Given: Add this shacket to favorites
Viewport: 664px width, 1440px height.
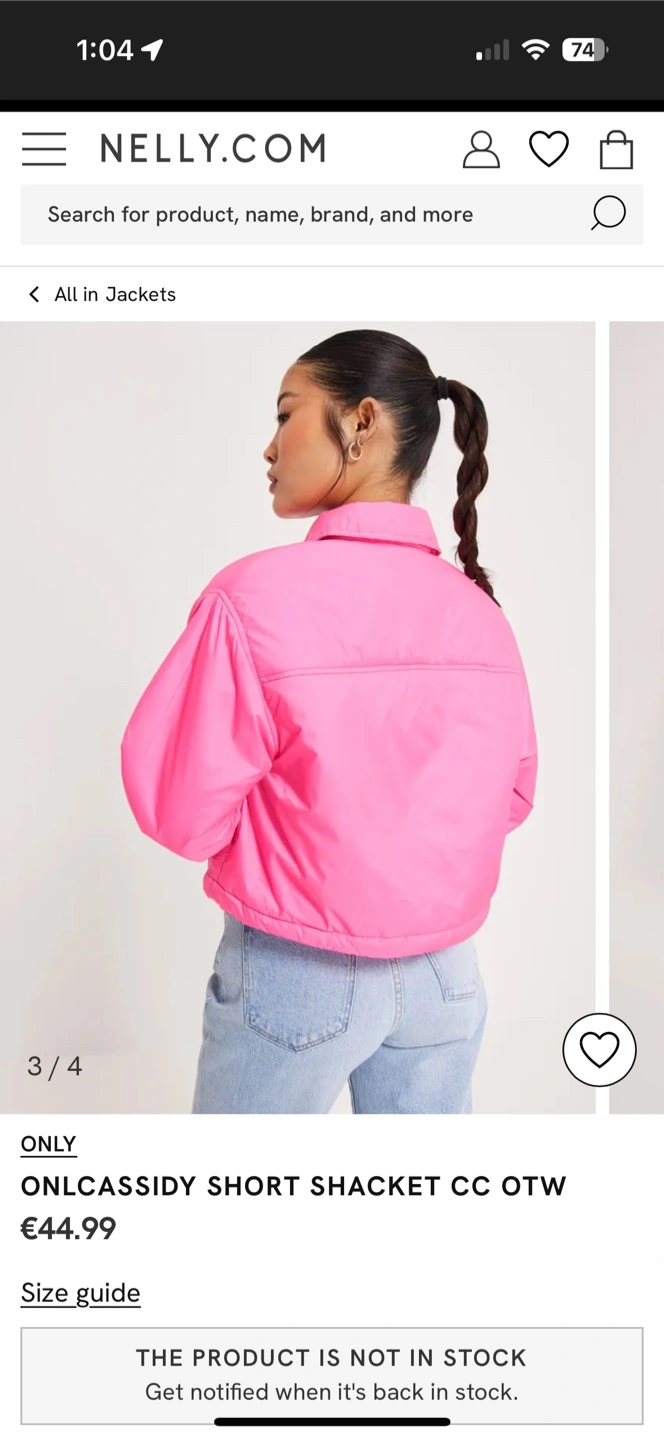Looking at the screenshot, I should pyautogui.click(x=599, y=1049).
